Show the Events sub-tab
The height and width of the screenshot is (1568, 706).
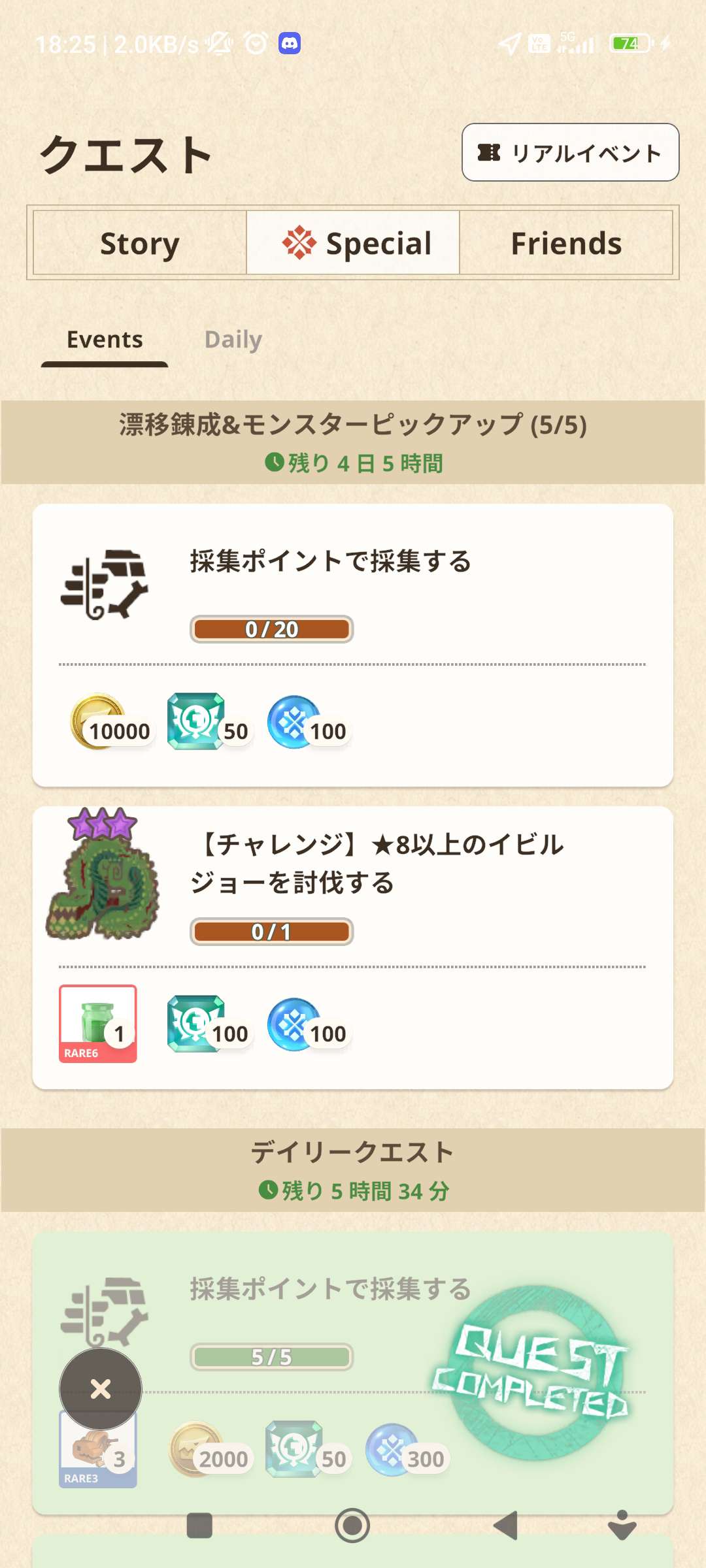click(x=105, y=340)
